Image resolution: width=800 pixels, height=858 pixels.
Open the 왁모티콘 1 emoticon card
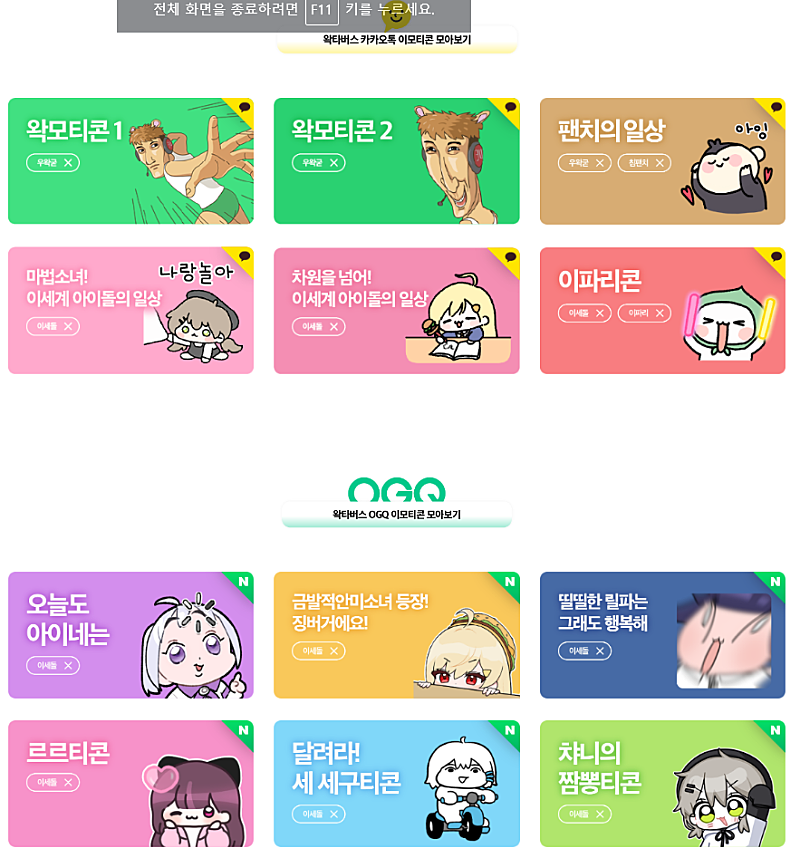(130, 161)
